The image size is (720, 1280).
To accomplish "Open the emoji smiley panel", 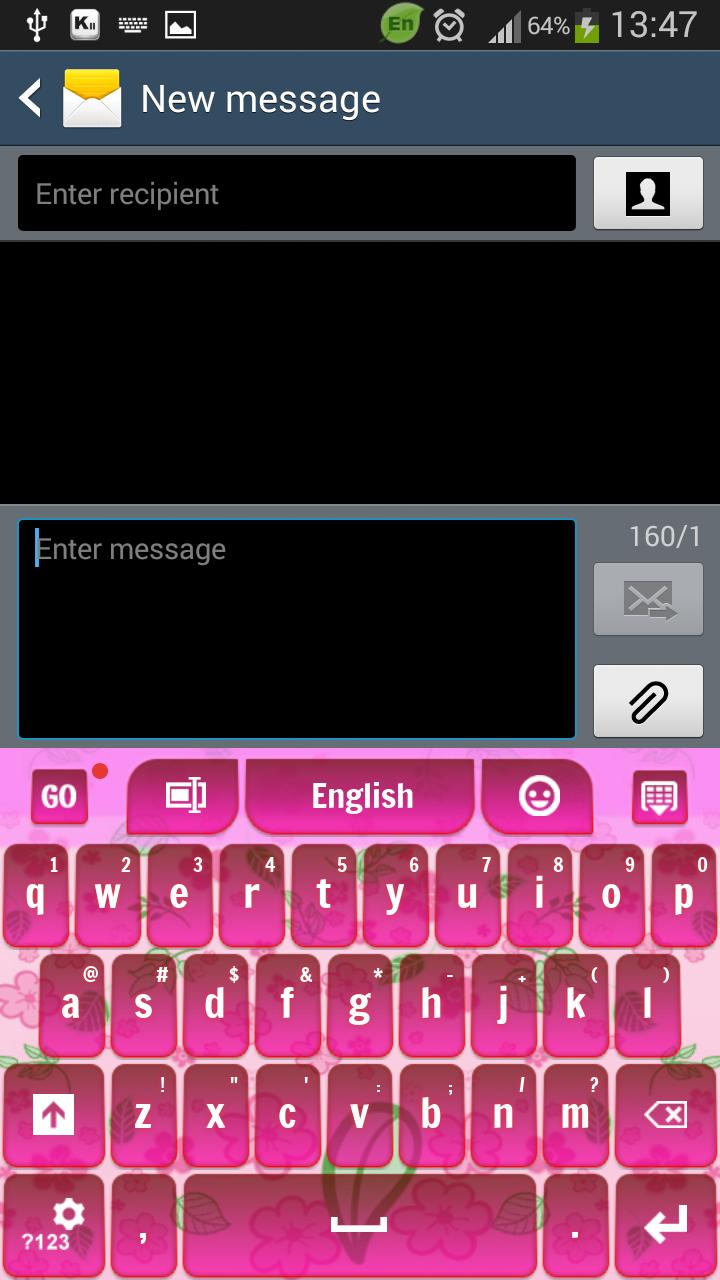I will point(539,796).
